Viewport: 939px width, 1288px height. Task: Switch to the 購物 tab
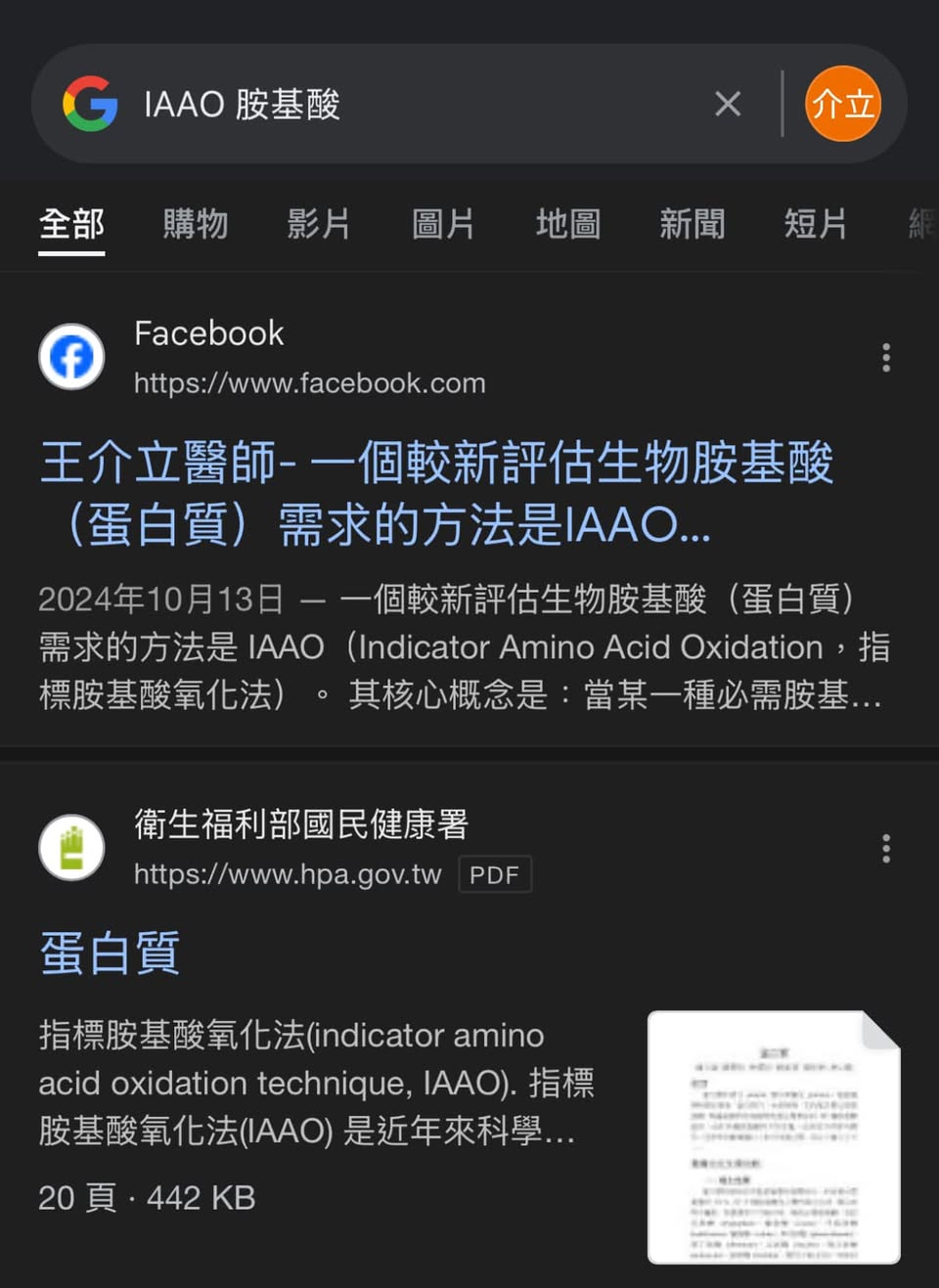click(x=196, y=224)
